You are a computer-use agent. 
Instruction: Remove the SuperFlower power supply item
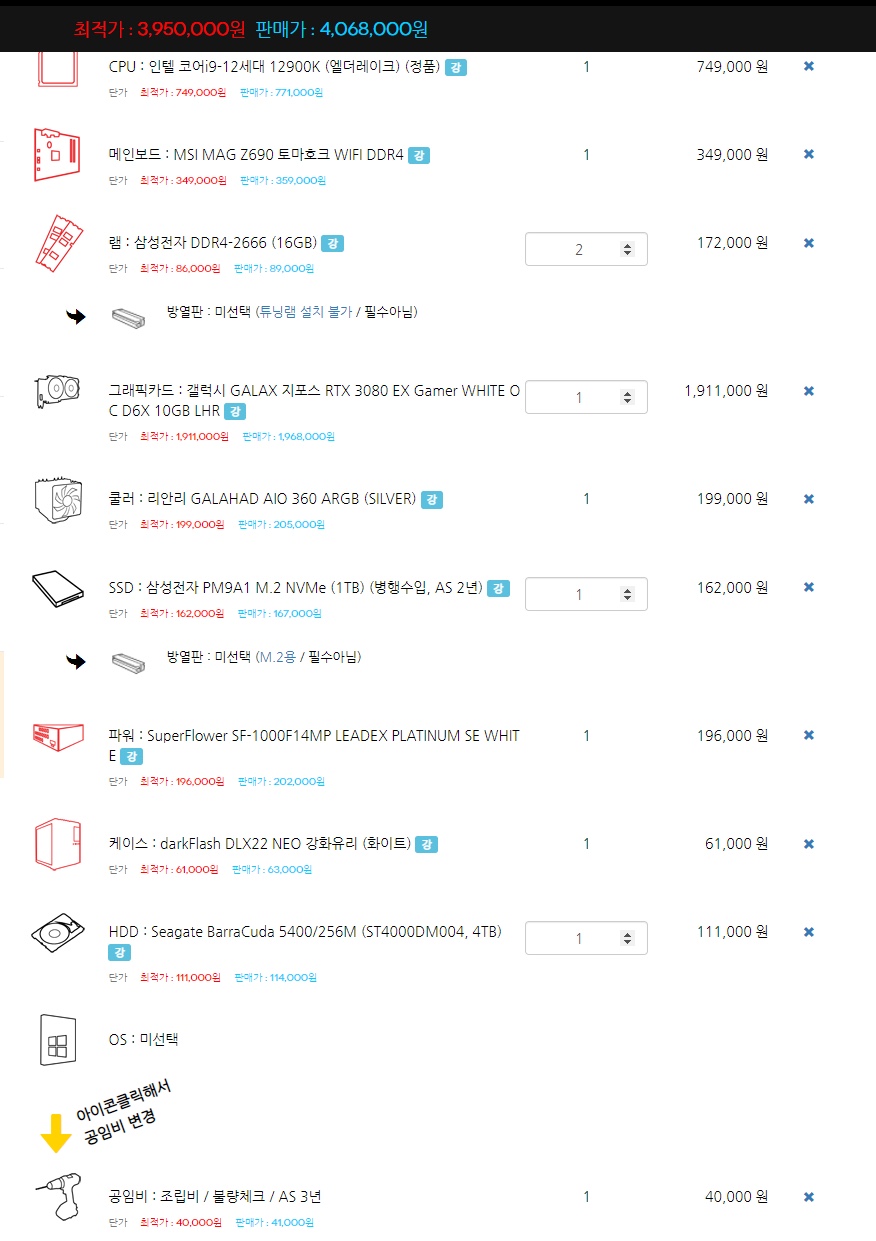(809, 735)
